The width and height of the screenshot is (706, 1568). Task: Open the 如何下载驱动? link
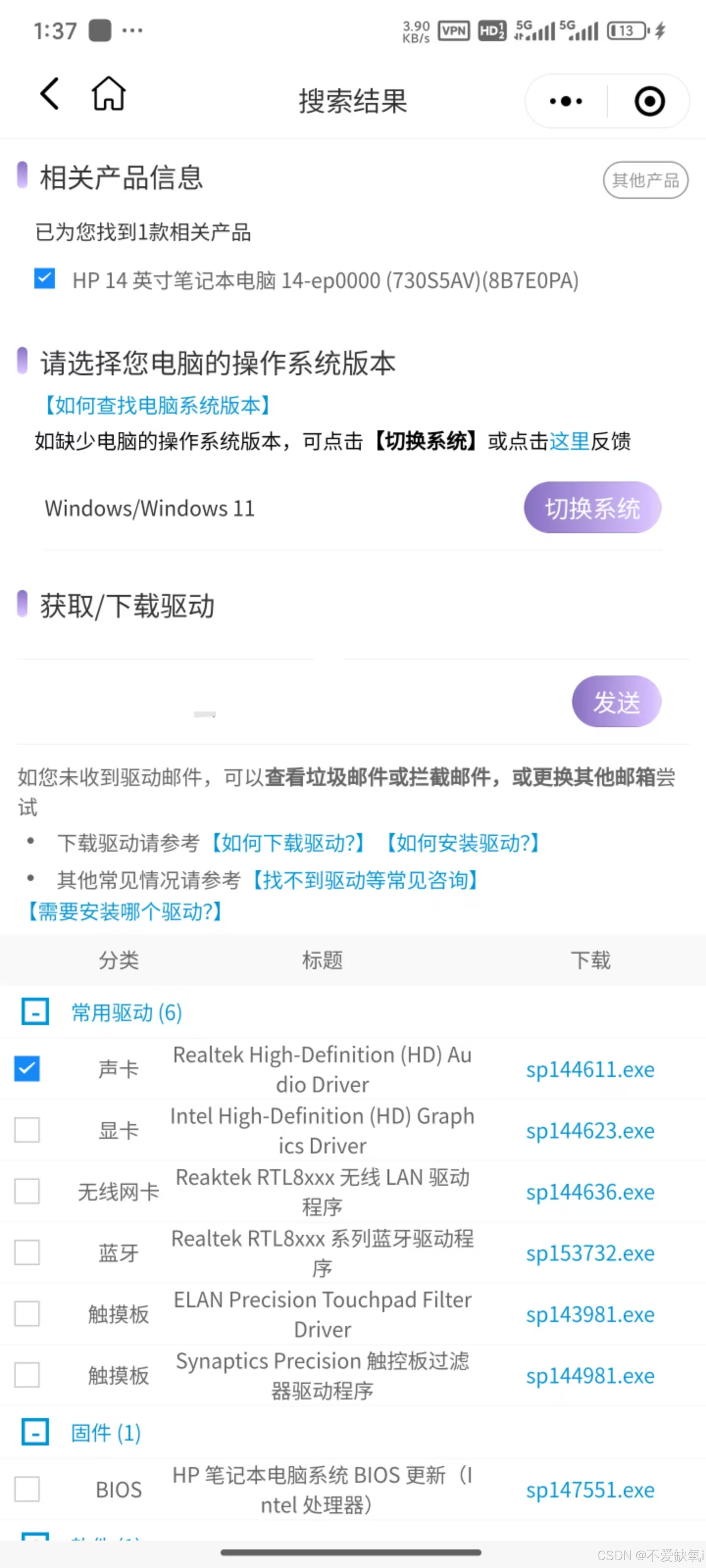click(x=287, y=843)
